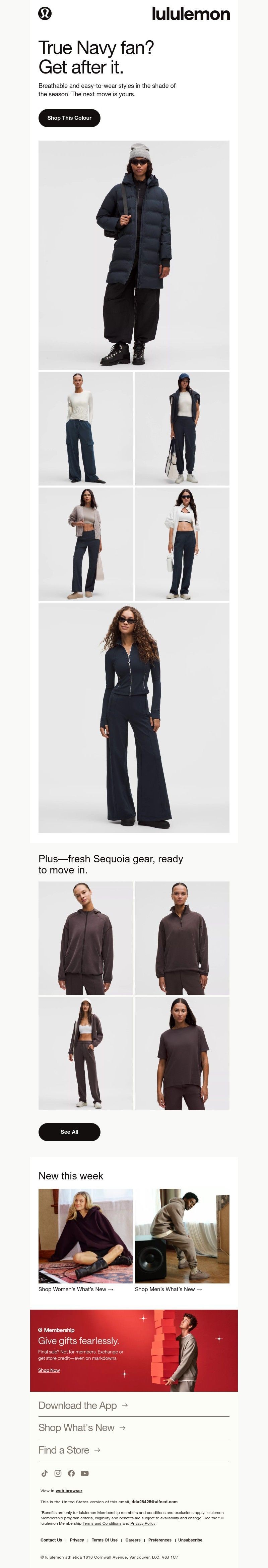Open lululemon's TikTok page
Screen dimensions: 268x1568
click(x=44, y=1474)
